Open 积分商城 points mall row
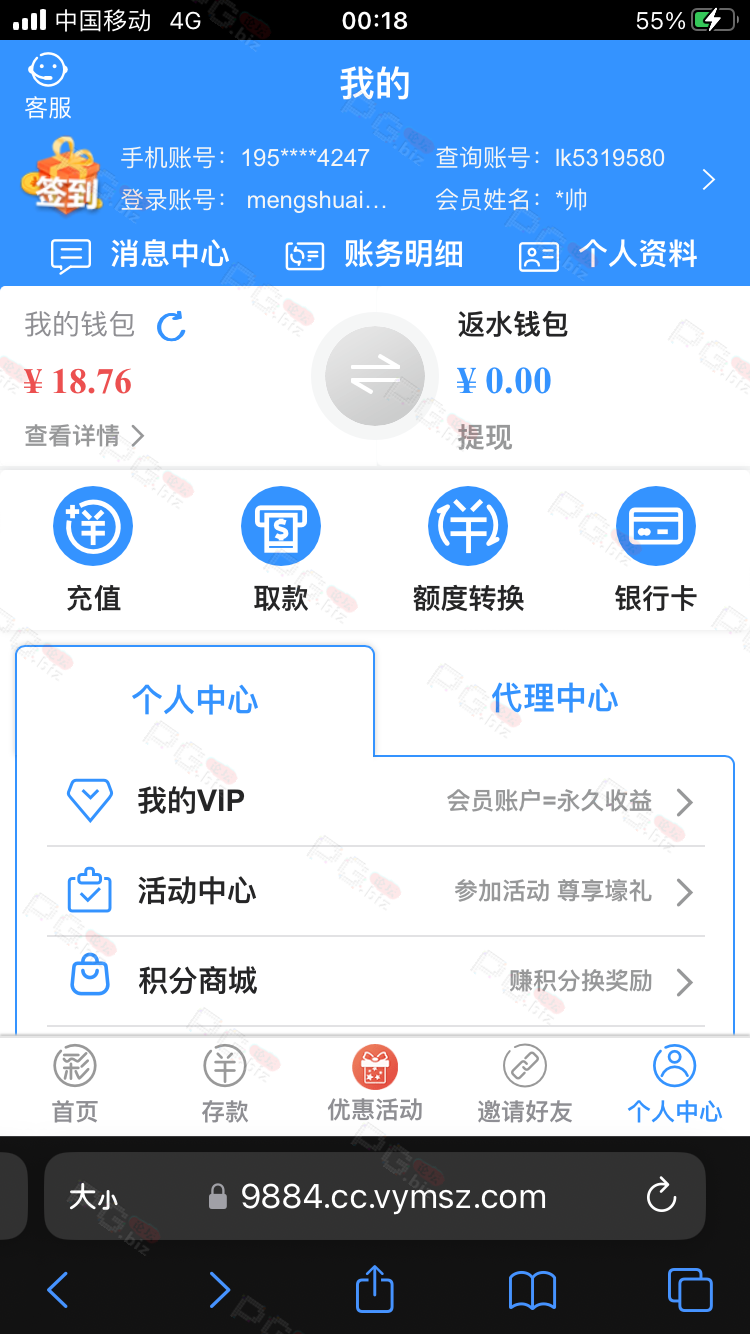The image size is (750, 1334). click(375, 981)
